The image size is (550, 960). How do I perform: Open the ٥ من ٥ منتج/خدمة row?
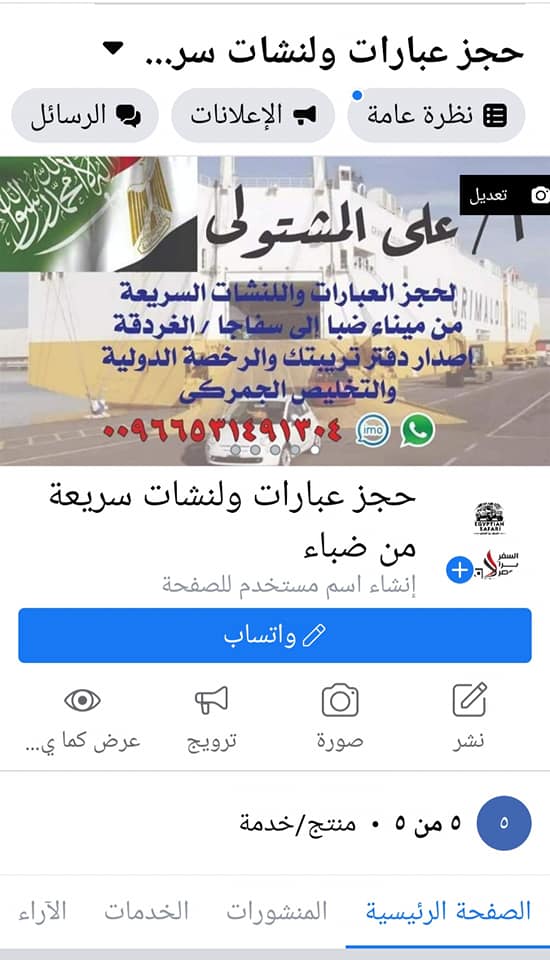[275, 823]
